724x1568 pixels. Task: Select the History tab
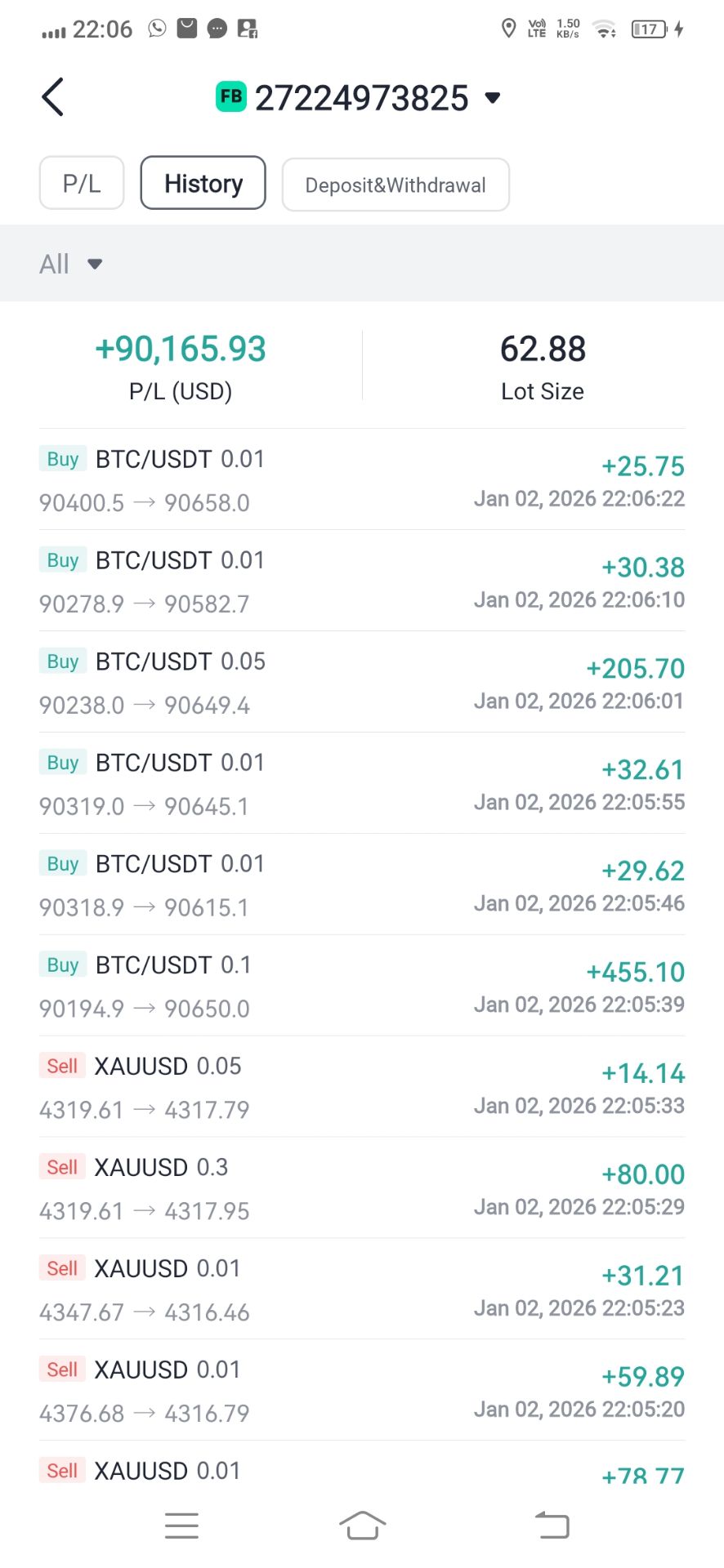(203, 183)
